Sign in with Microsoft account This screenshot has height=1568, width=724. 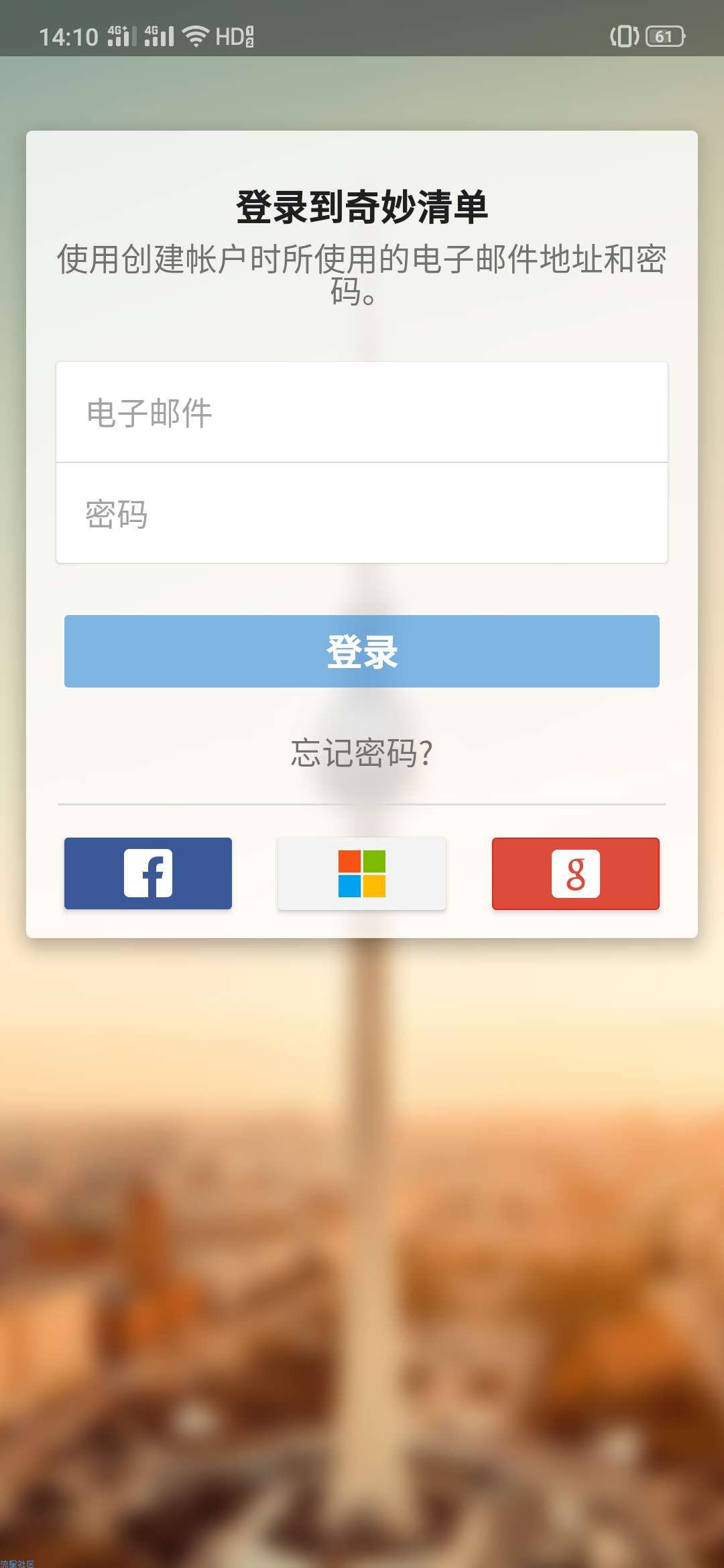coord(362,873)
